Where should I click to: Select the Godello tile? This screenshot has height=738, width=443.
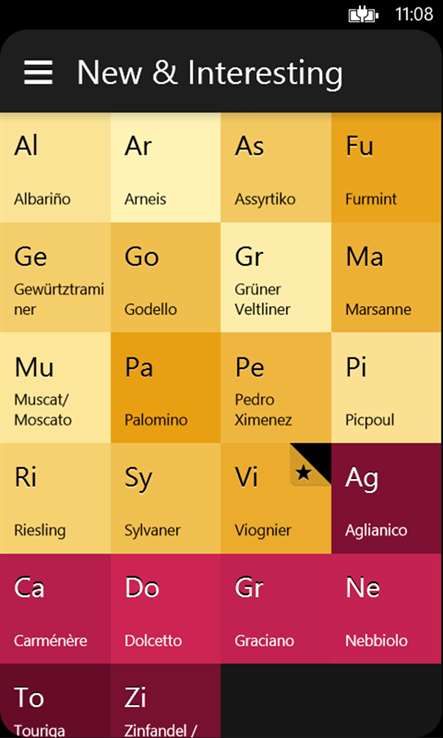[x=166, y=277]
